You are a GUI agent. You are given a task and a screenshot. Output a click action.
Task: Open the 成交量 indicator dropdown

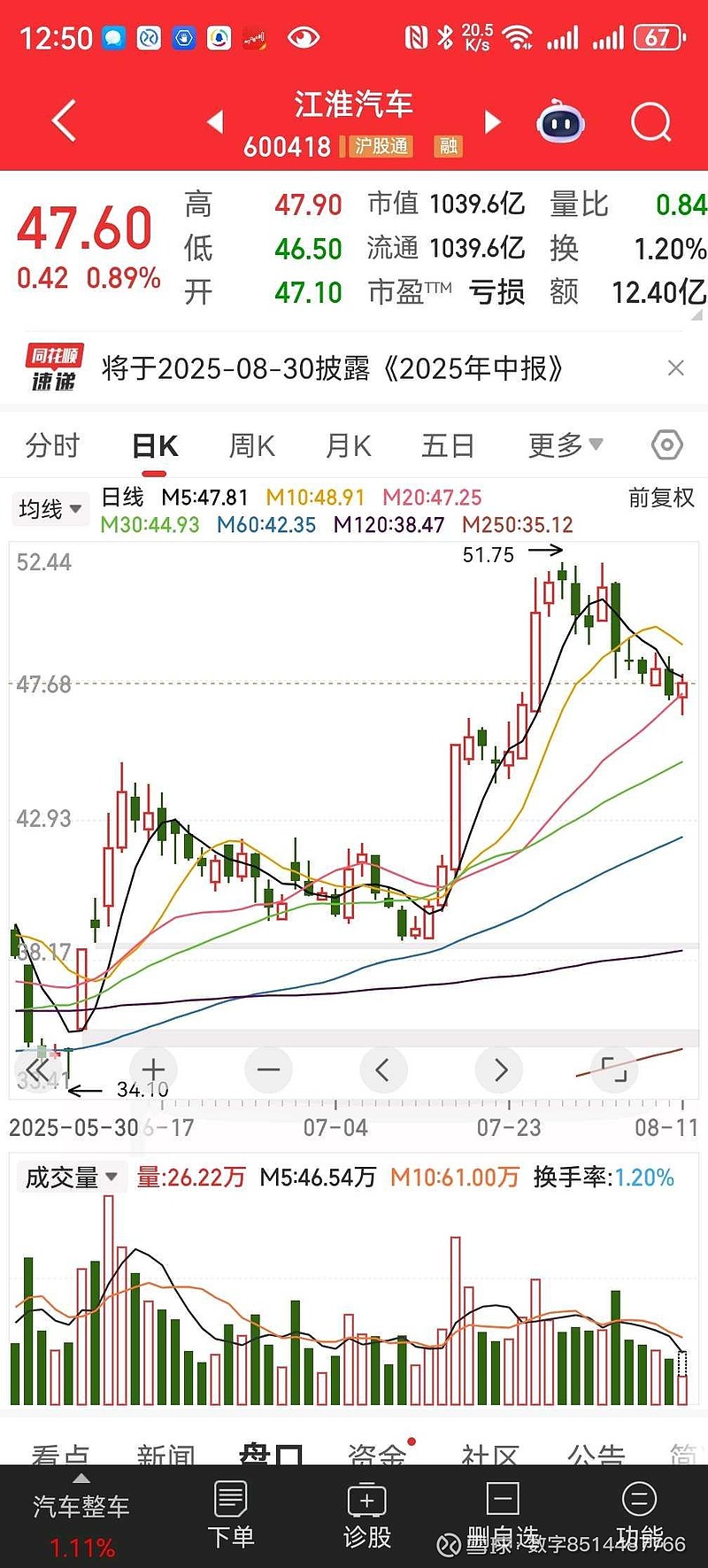point(71,1177)
